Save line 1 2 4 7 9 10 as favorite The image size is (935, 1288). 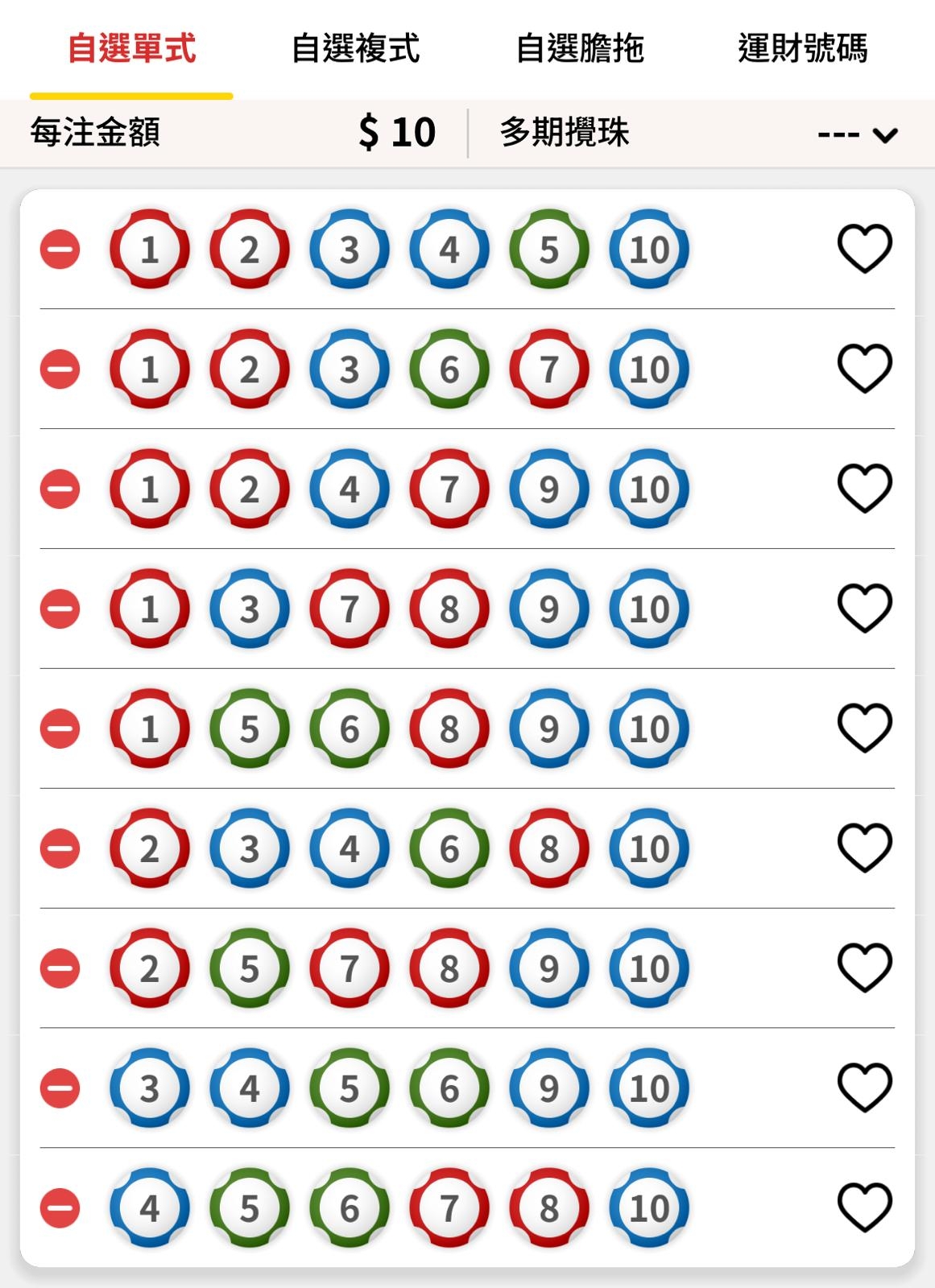tap(865, 489)
